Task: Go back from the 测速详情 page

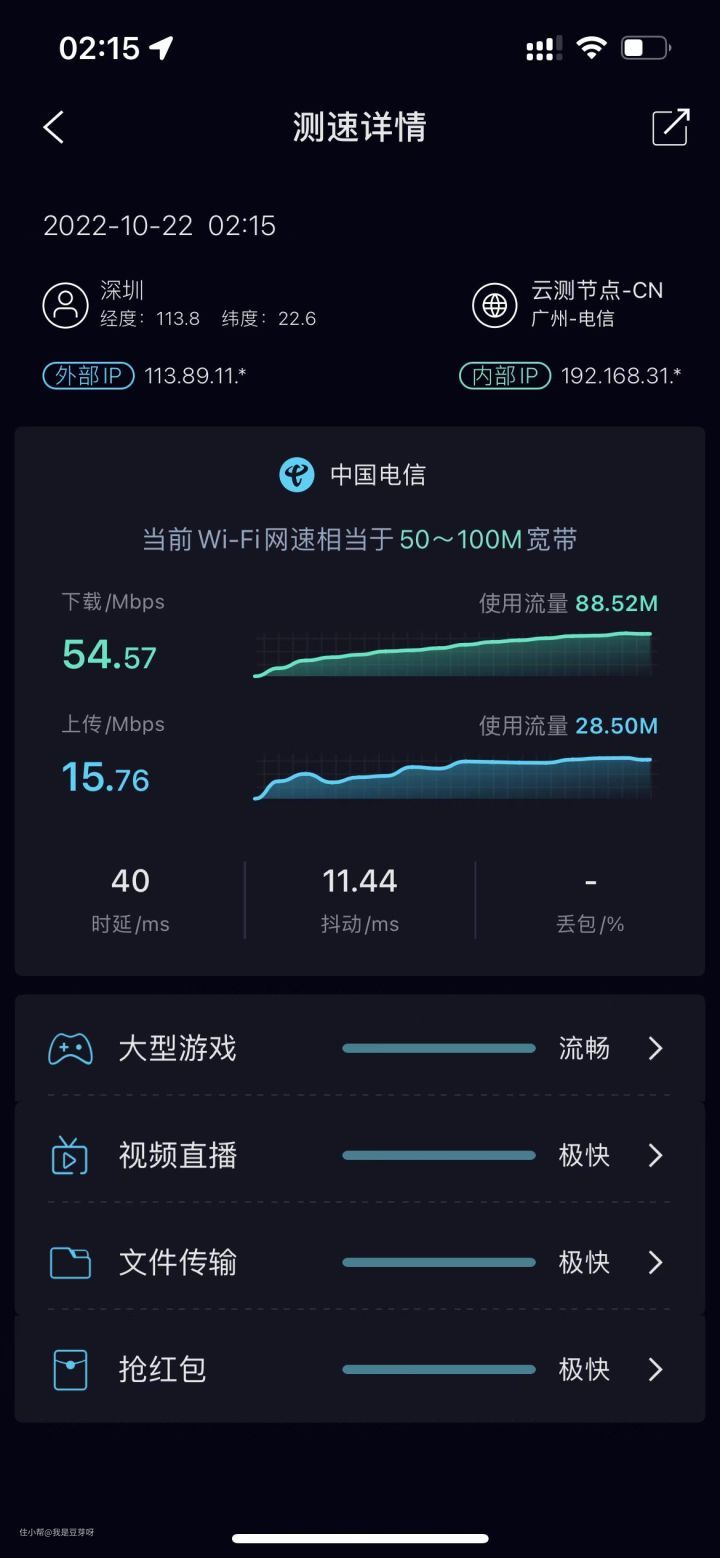Action: click(x=54, y=127)
